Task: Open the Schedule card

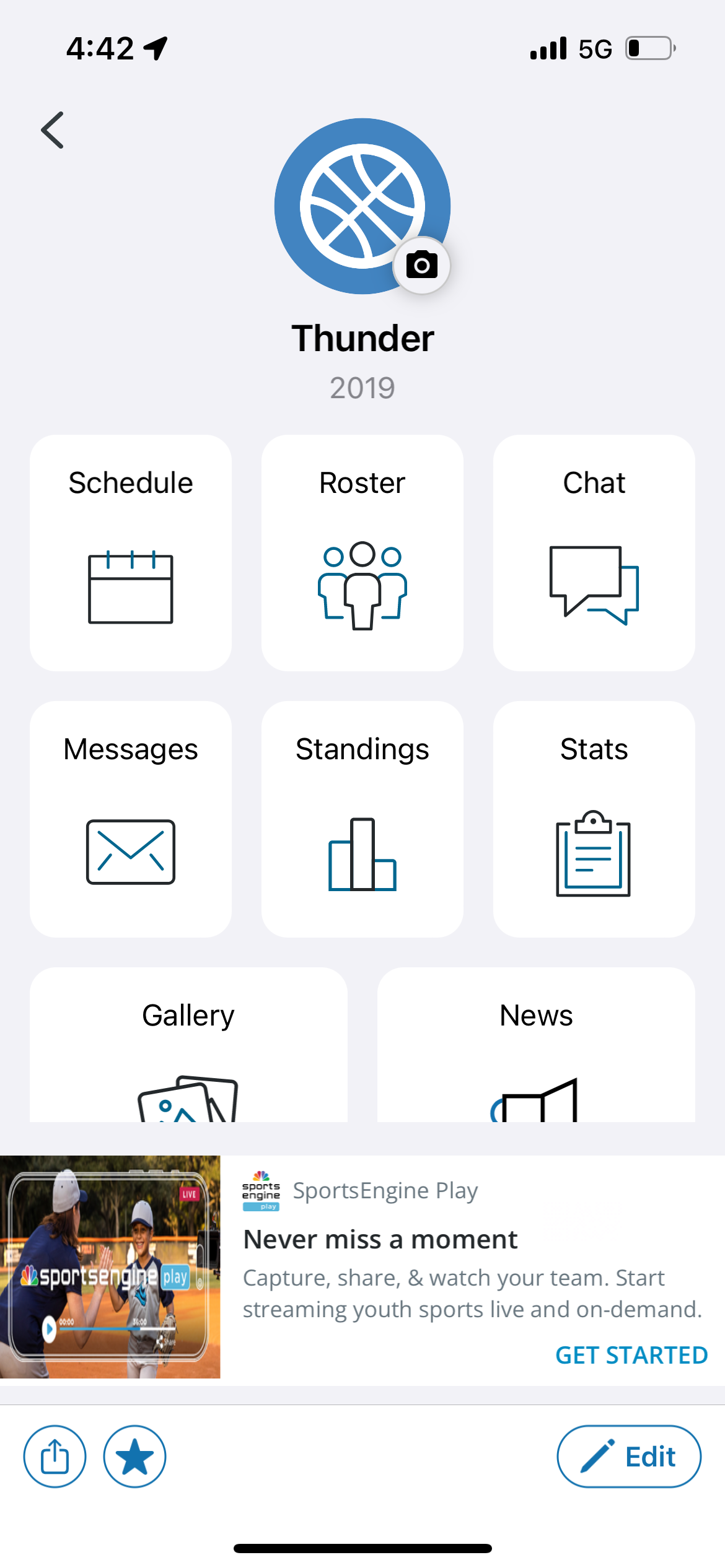Action: [131, 552]
